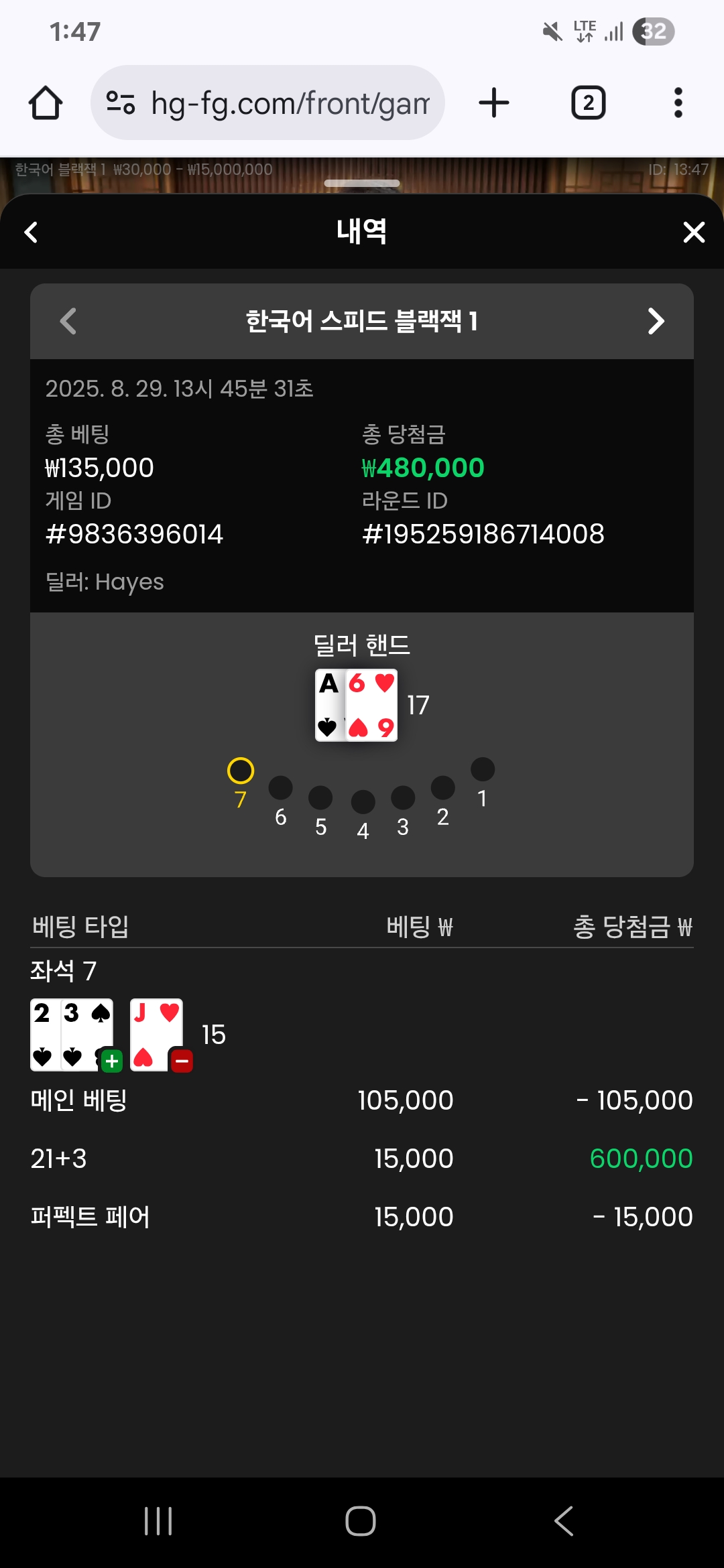This screenshot has height=1568, width=724.
Task: Open the browser overflow menu
Action: 678,103
